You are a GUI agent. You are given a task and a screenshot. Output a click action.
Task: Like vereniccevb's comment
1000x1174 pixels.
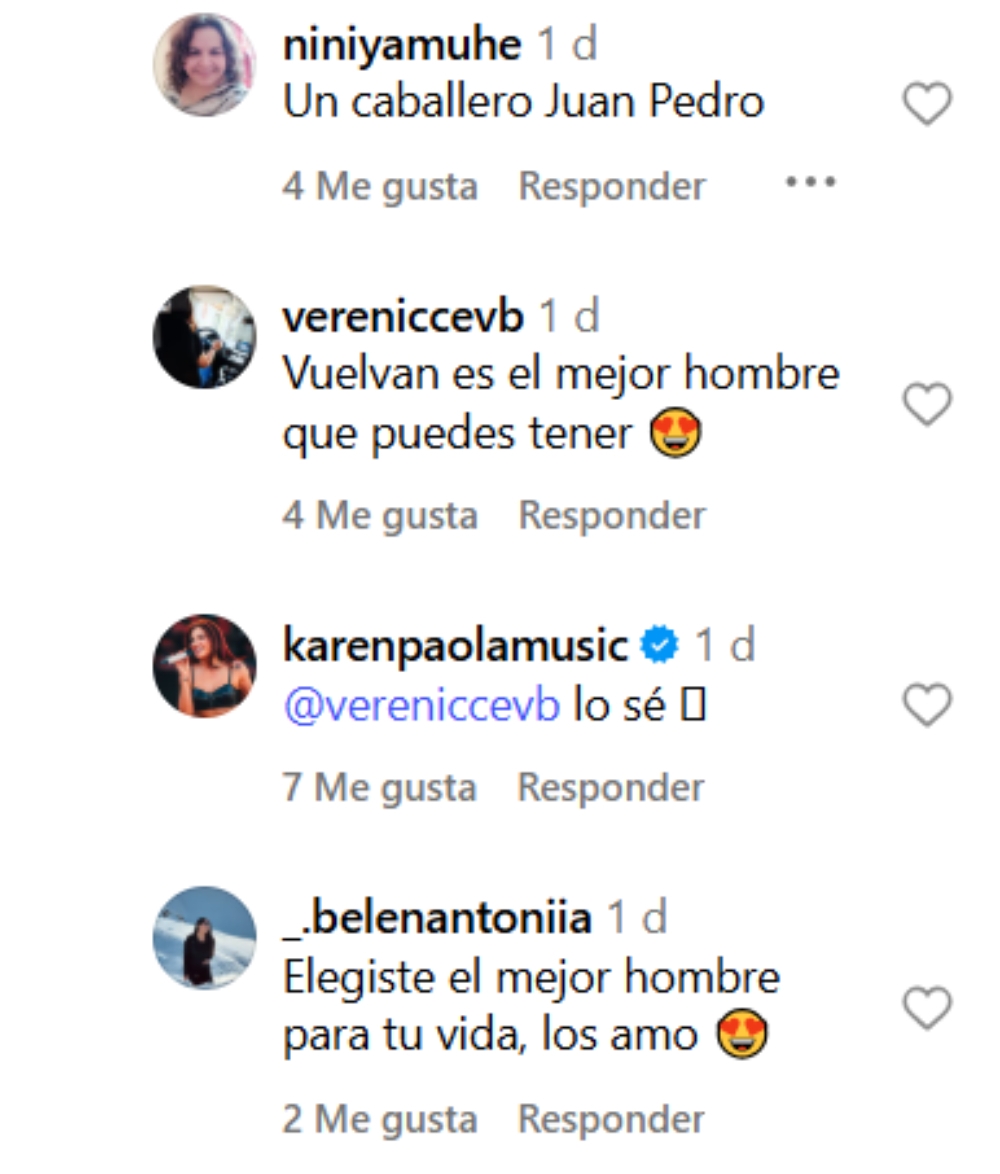click(927, 404)
